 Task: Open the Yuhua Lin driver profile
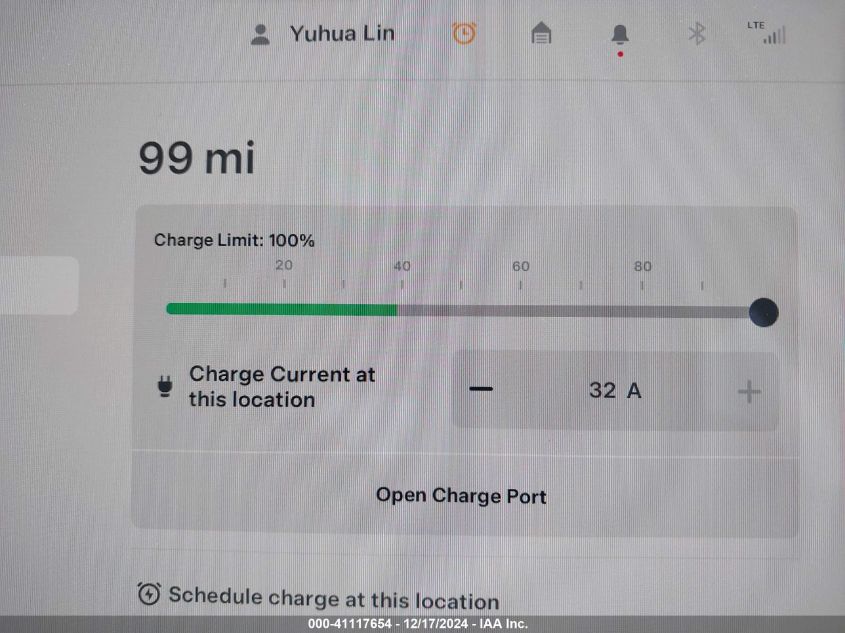(322, 34)
